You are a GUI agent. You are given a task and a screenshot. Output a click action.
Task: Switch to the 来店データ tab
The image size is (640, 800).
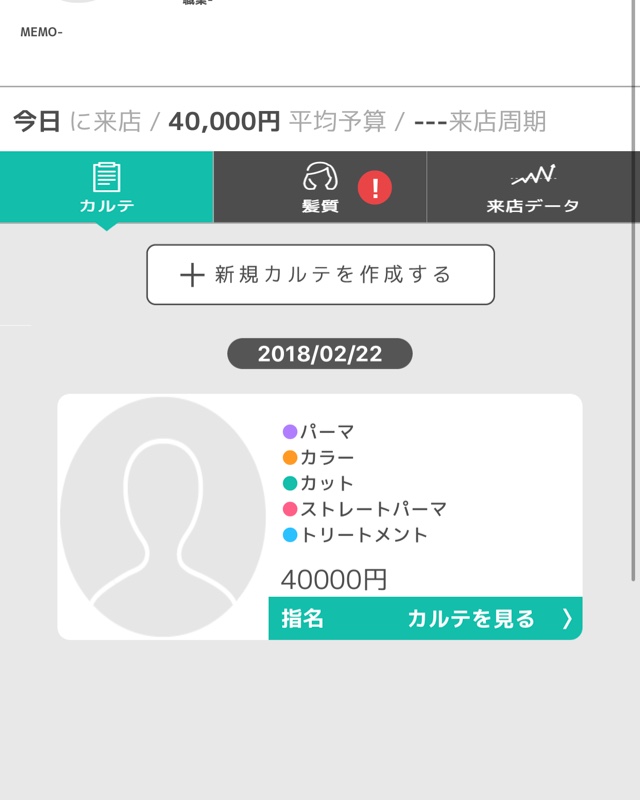click(x=533, y=187)
